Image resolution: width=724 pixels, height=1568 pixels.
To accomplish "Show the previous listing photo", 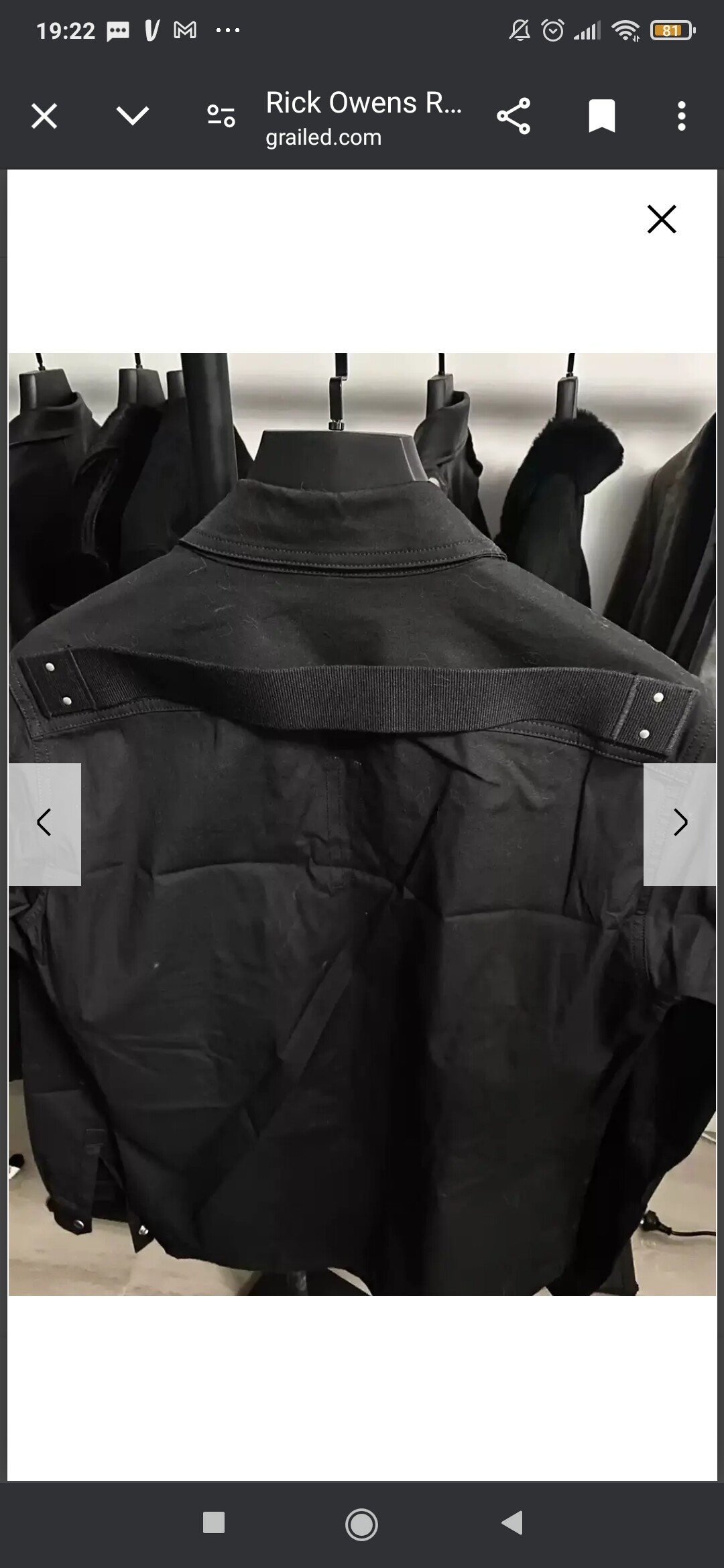I will (44, 824).
